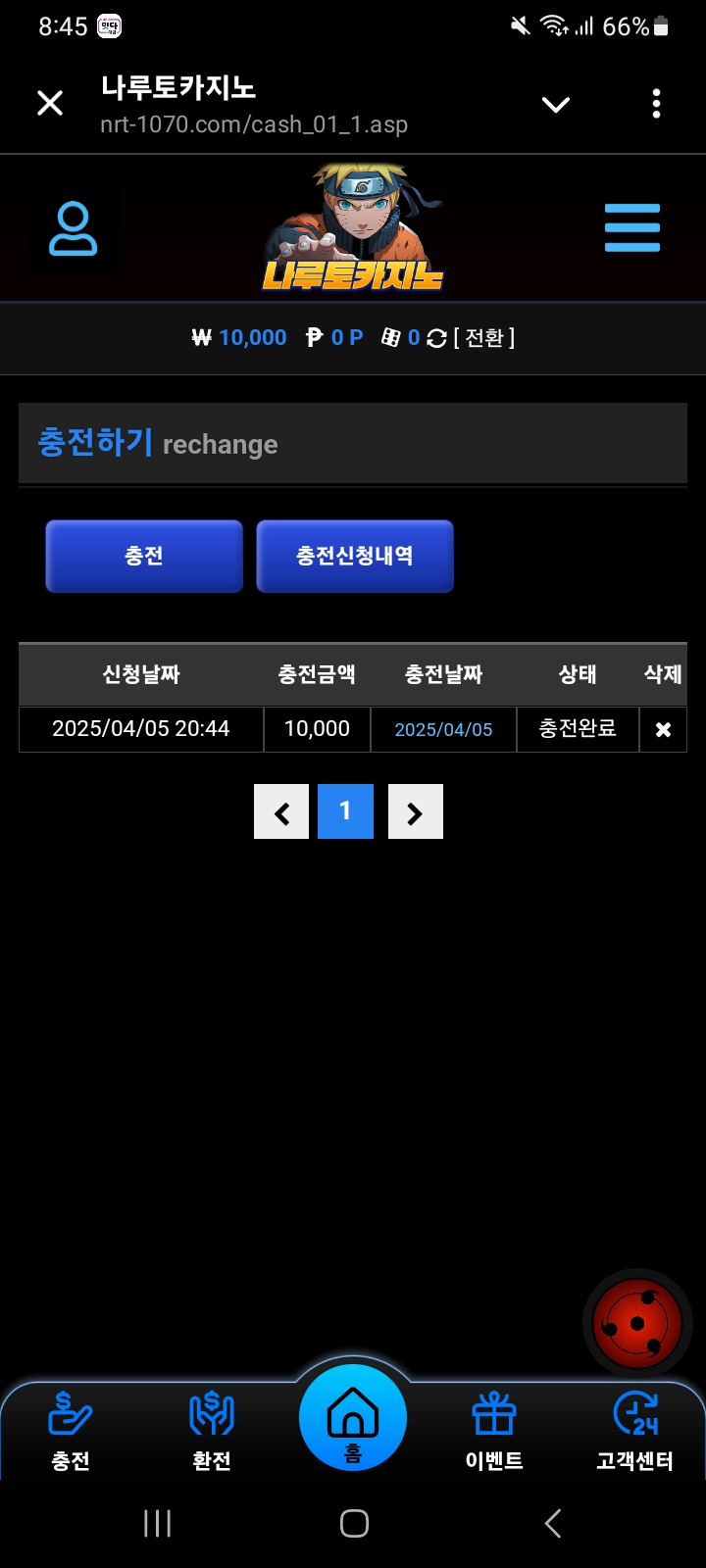Expand the page info dropdown arrow

click(x=556, y=104)
